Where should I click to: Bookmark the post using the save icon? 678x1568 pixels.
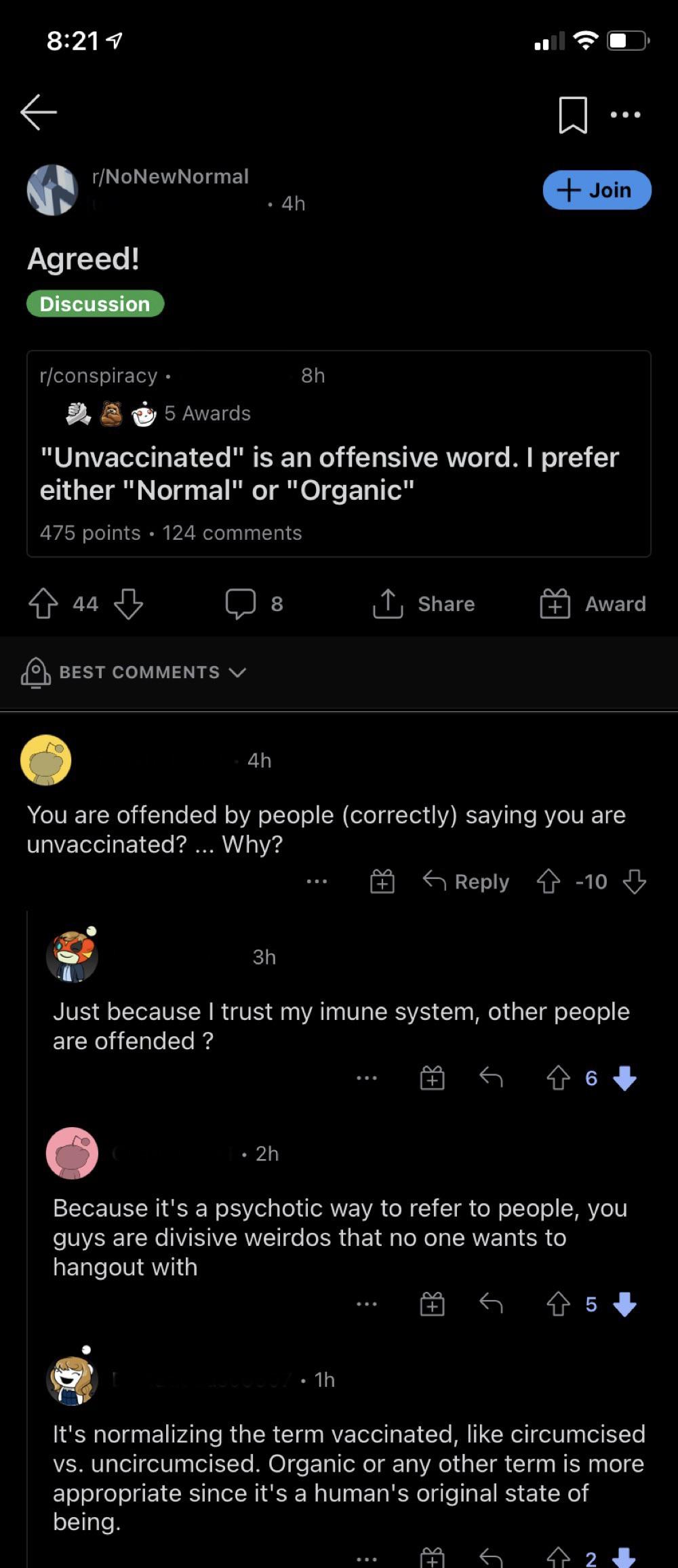573,114
